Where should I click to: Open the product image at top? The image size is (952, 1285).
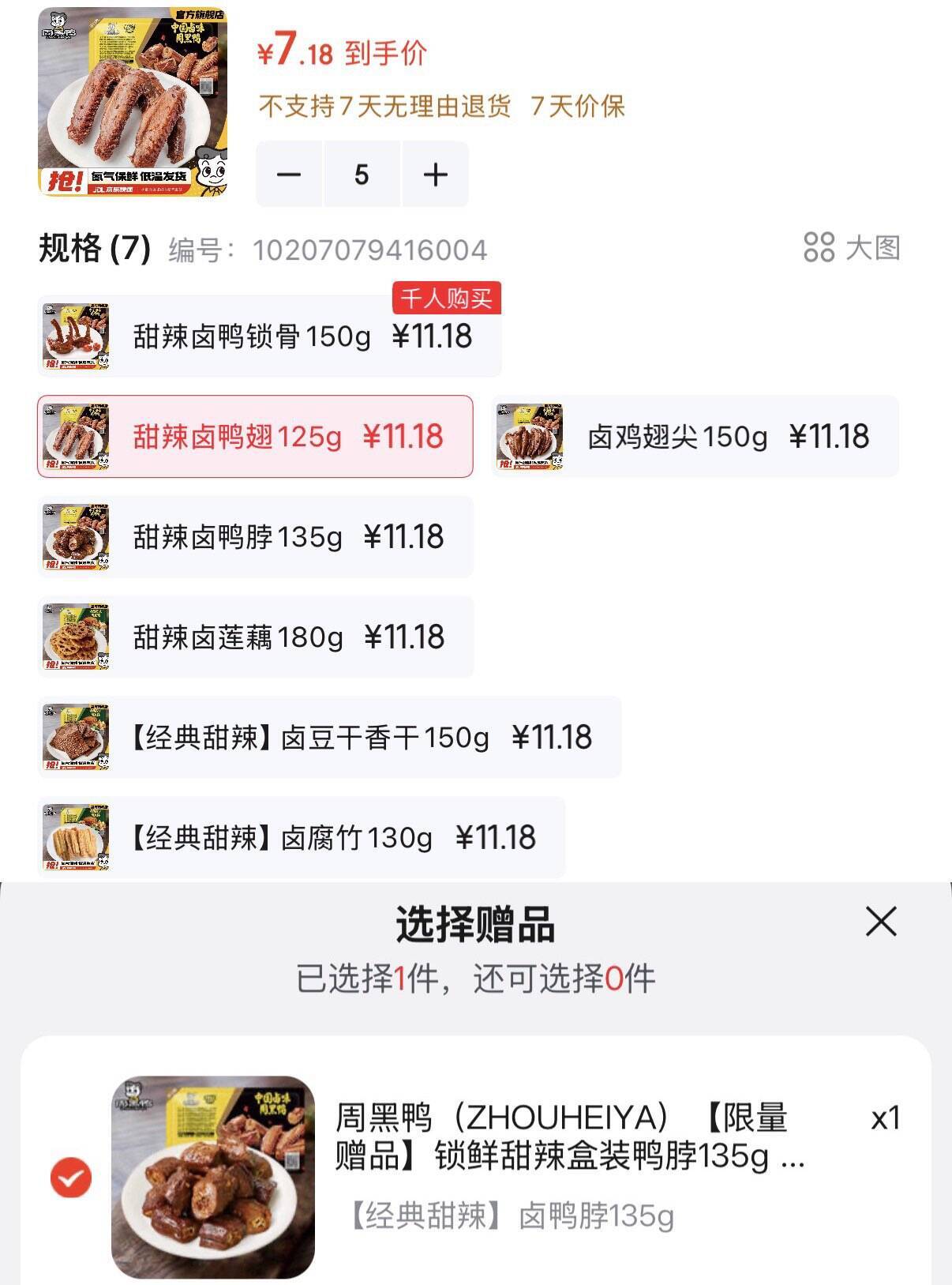[x=133, y=102]
